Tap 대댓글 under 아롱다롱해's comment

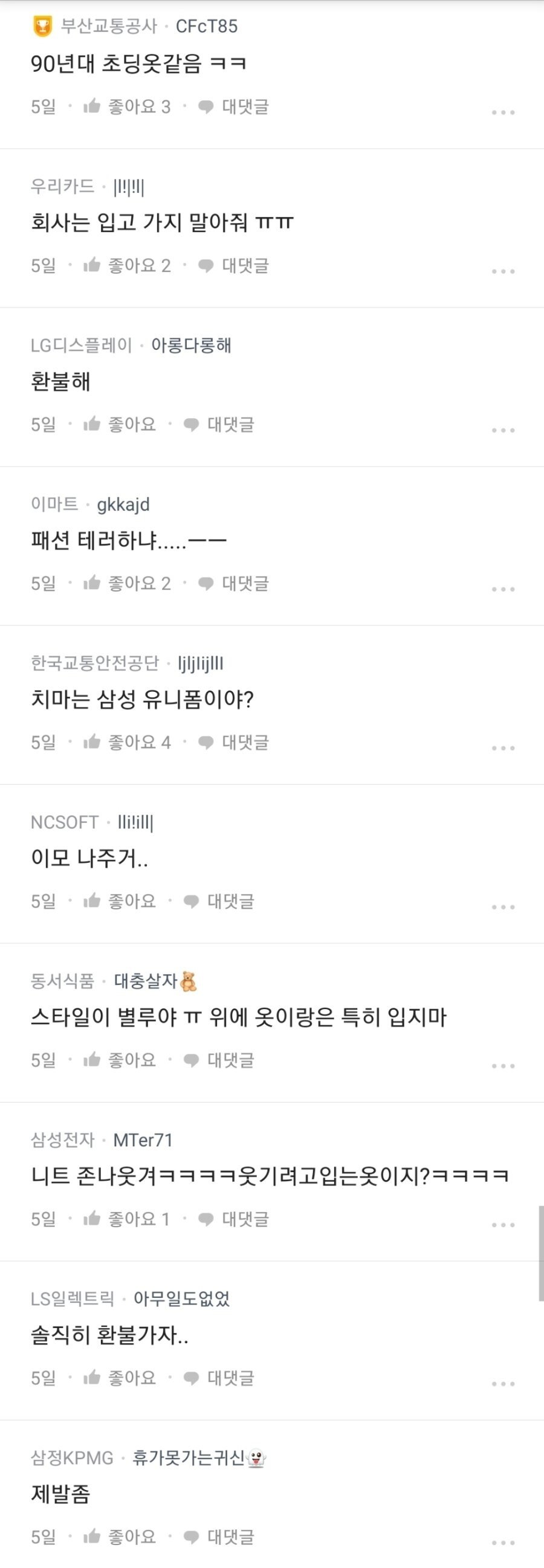tap(219, 424)
